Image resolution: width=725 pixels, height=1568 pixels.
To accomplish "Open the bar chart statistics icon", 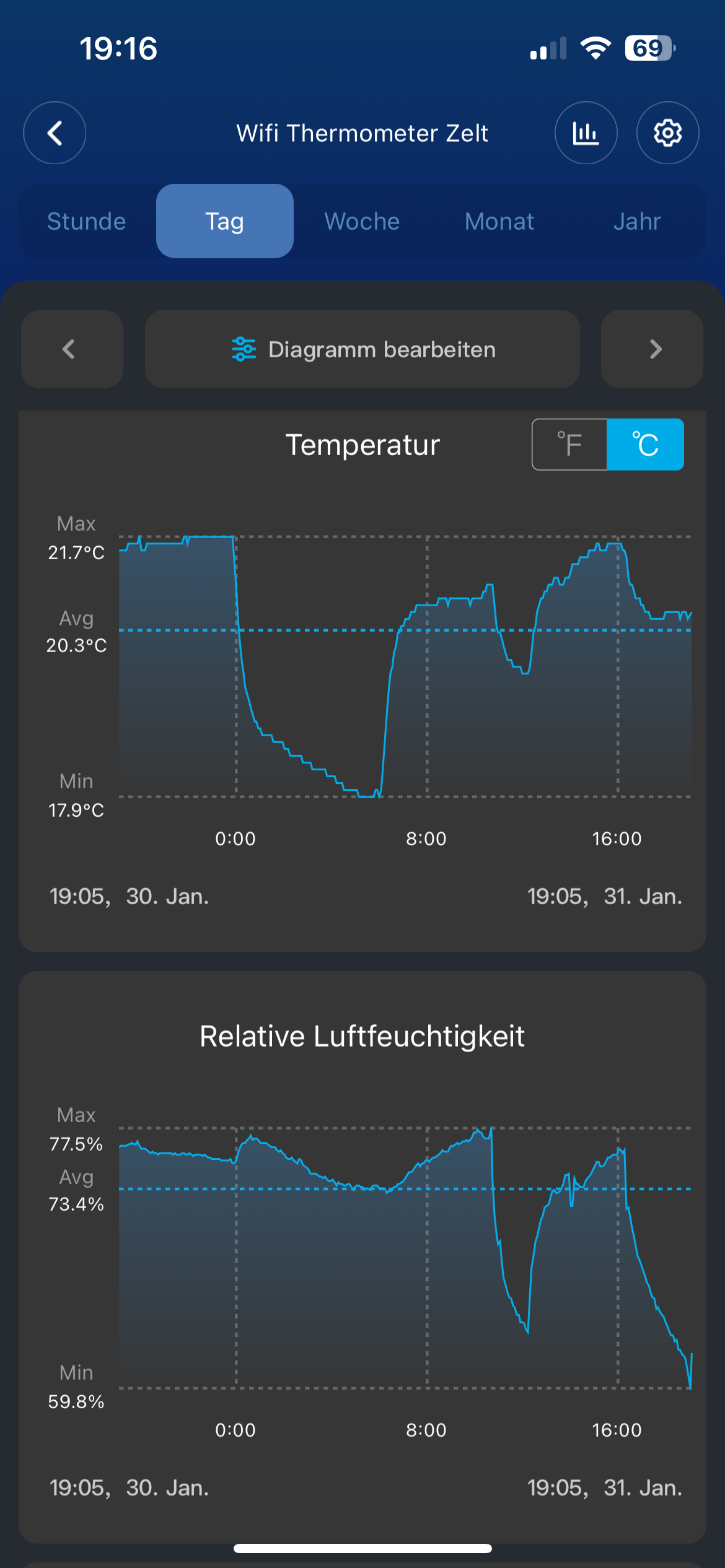I will (x=586, y=133).
